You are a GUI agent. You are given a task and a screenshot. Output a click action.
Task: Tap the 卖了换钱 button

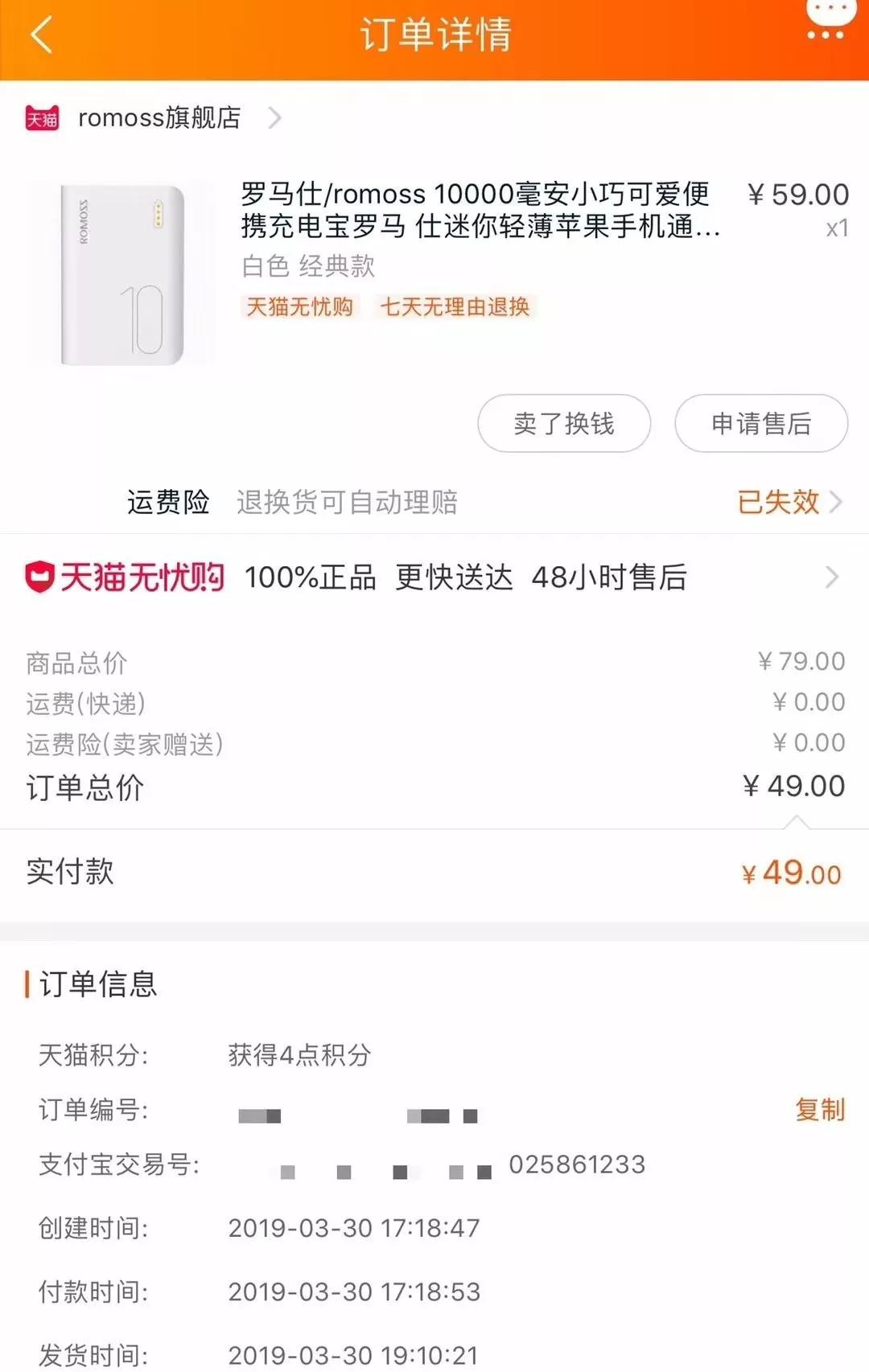[x=563, y=424]
